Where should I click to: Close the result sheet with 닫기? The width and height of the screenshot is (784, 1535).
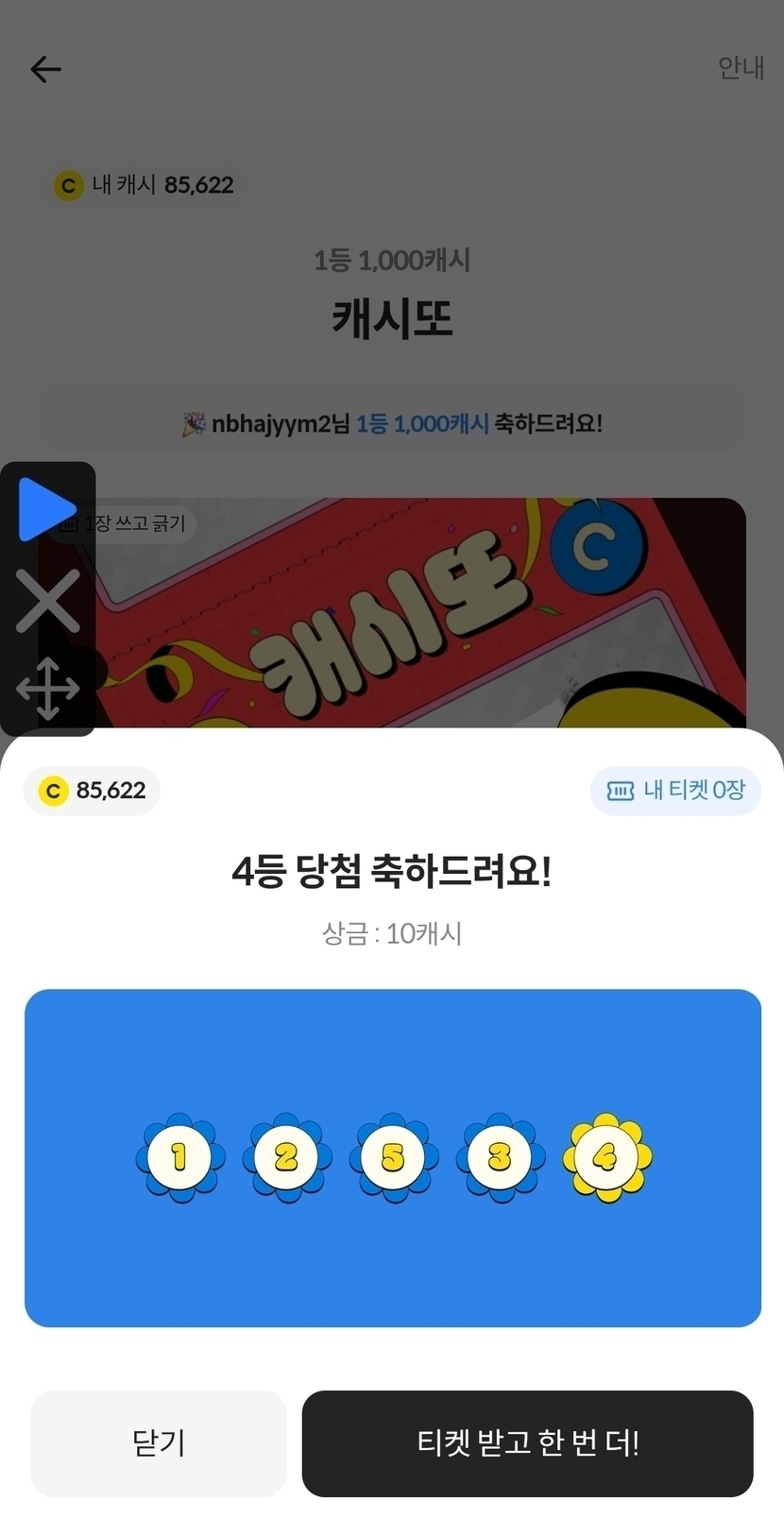pyautogui.click(x=158, y=1442)
